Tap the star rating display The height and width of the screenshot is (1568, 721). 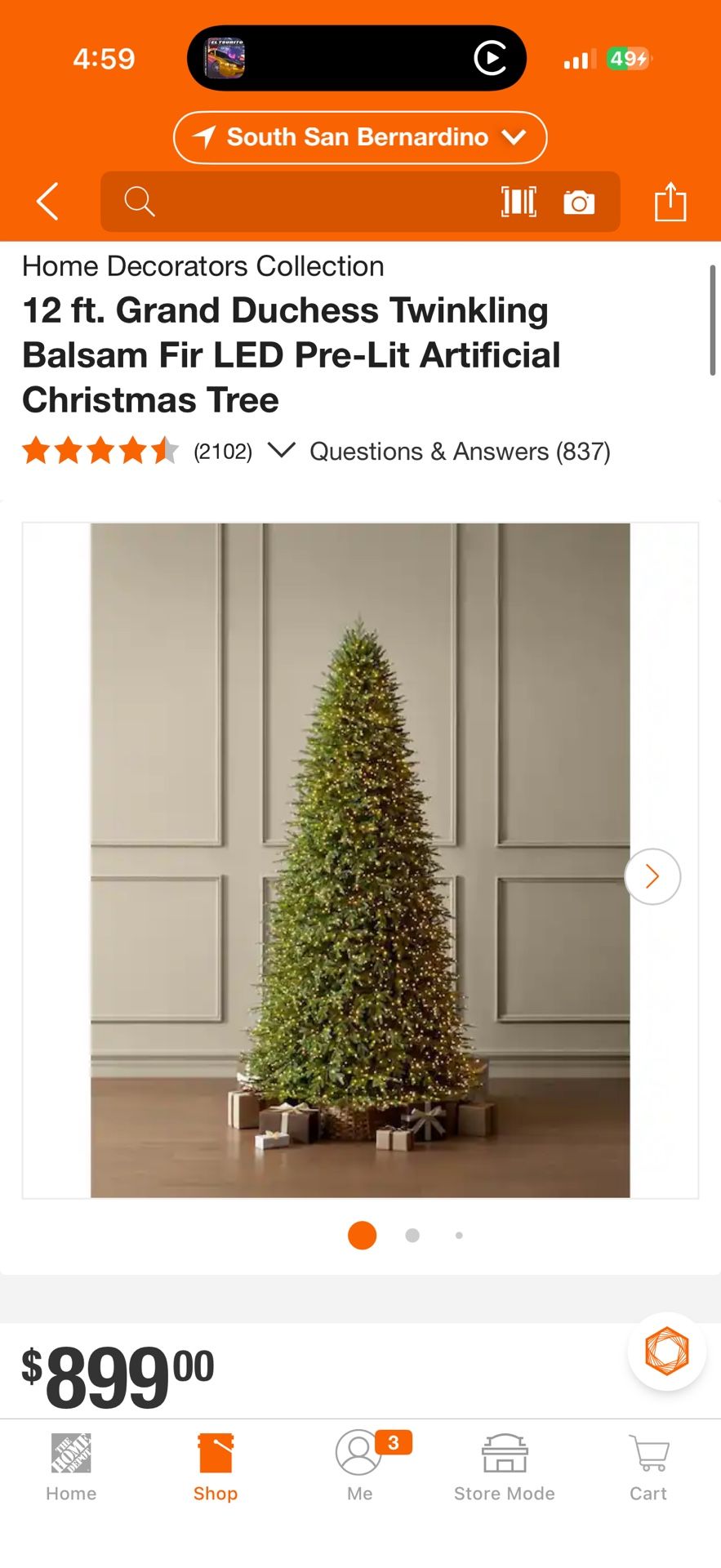pyautogui.click(x=100, y=451)
